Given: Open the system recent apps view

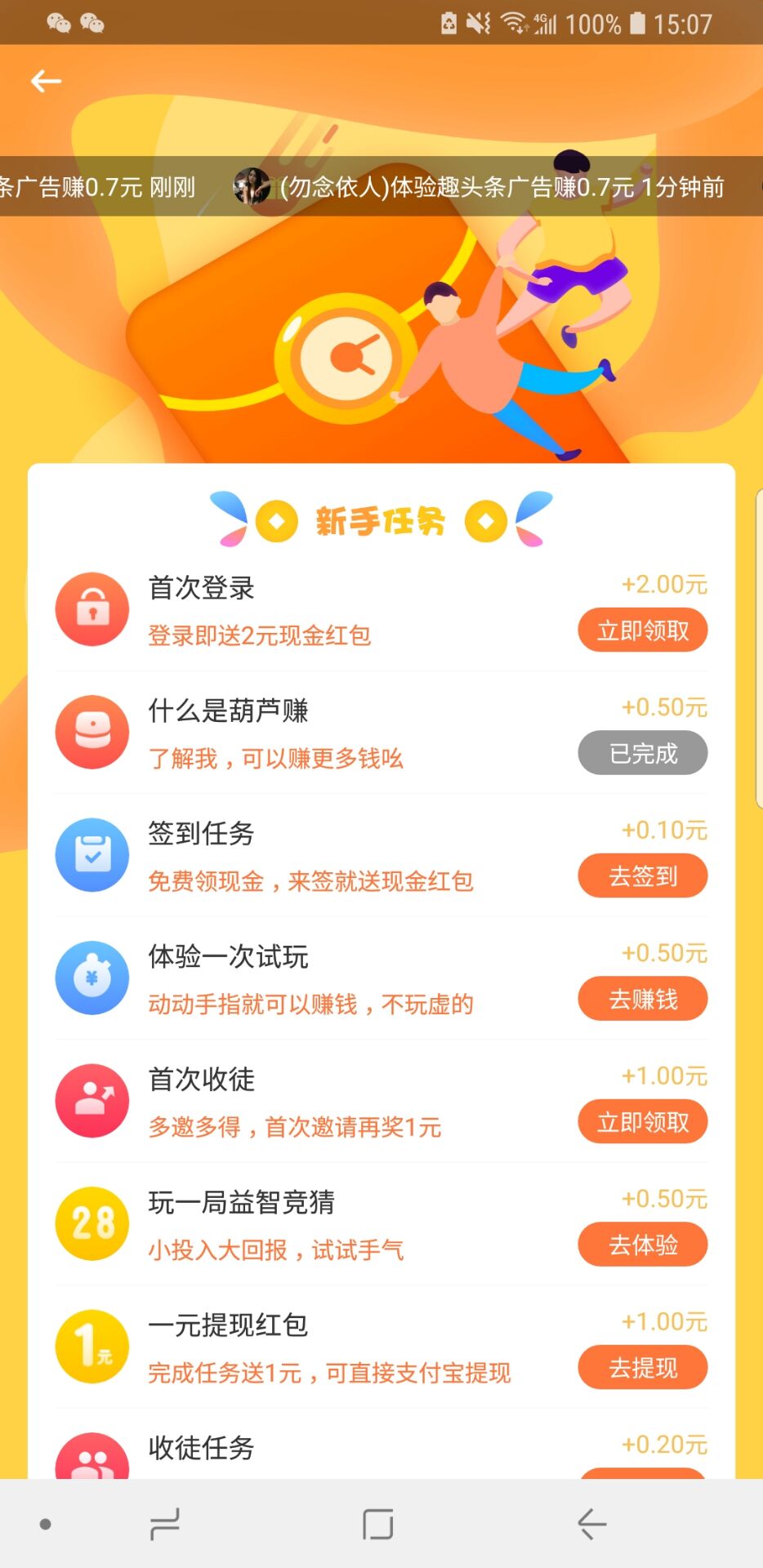Looking at the screenshot, I should pyautogui.click(x=165, y=1524).
